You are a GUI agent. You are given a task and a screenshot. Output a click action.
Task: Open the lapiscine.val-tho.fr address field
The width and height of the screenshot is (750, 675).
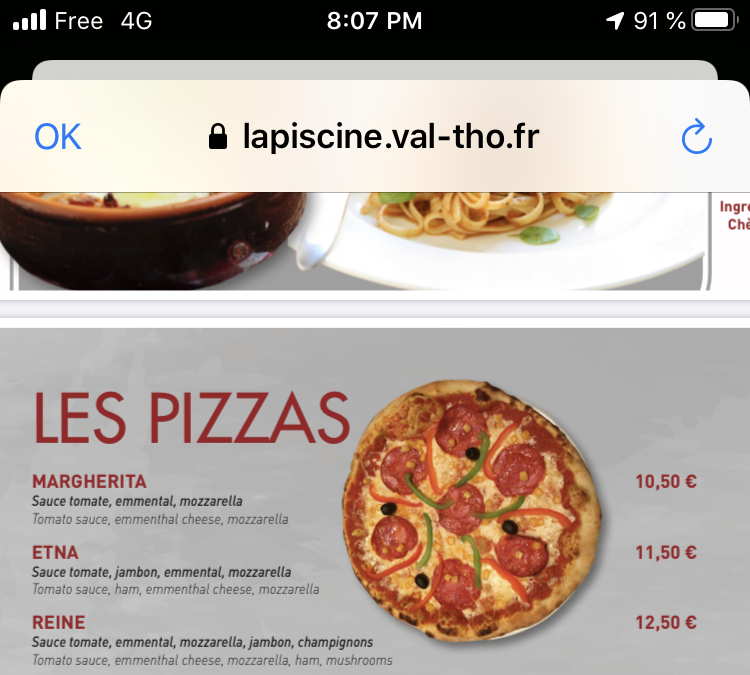390,137
